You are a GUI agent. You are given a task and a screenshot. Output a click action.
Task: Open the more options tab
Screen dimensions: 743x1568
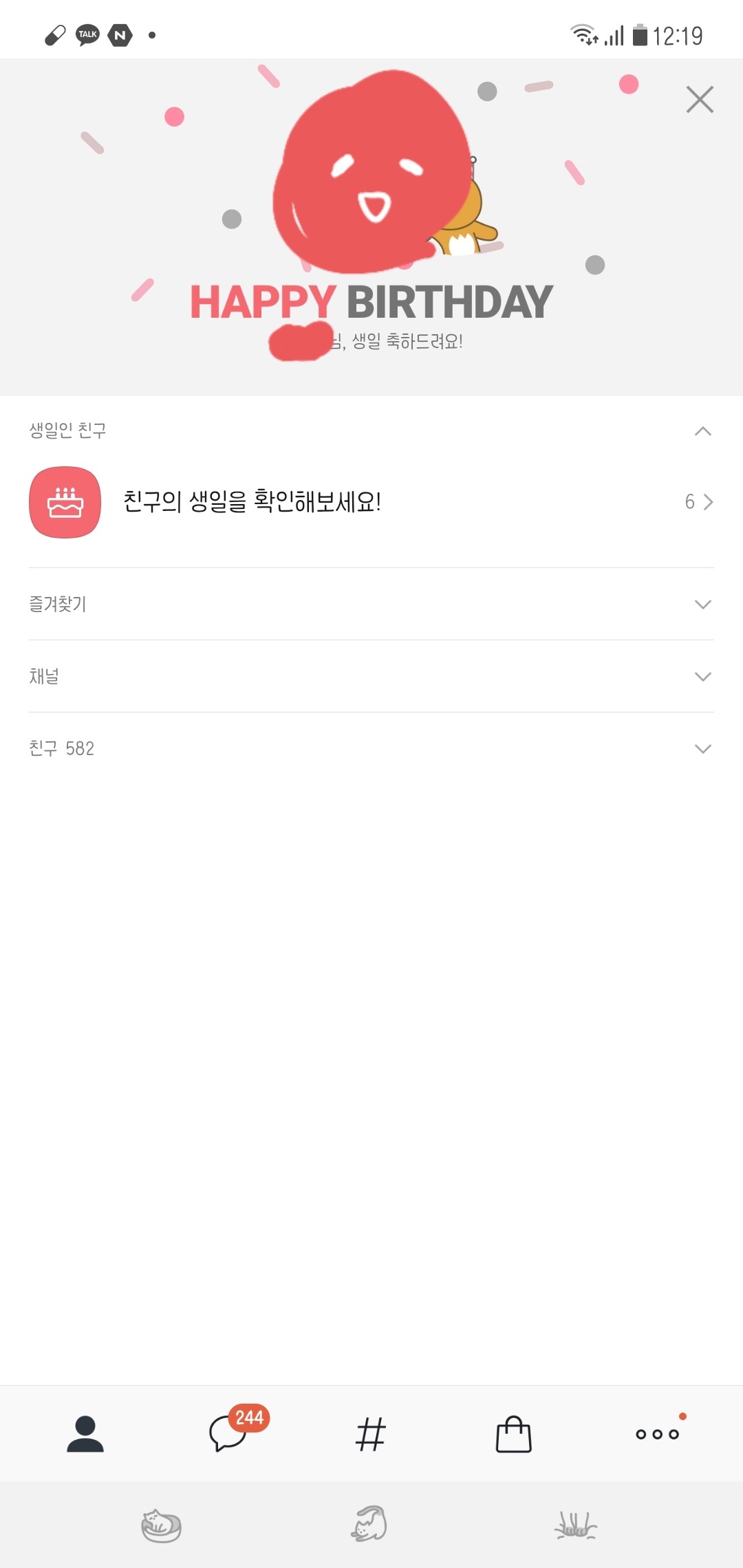[x=658, y=1434]
